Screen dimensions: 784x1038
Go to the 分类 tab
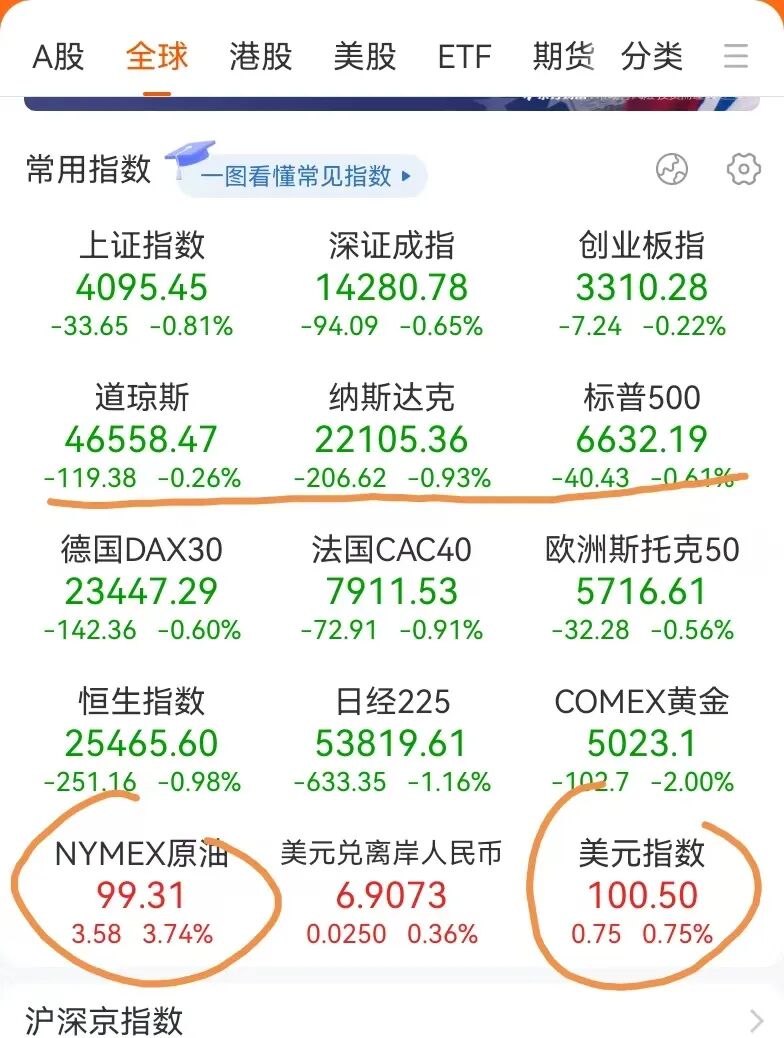651,56
